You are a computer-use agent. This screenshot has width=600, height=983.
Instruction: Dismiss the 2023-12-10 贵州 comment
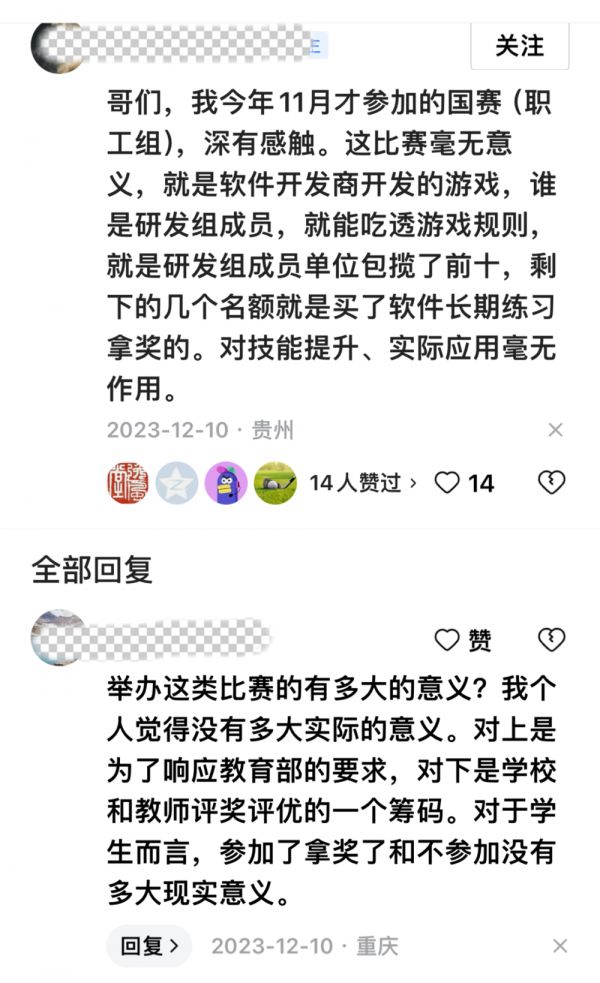point(556,430)
